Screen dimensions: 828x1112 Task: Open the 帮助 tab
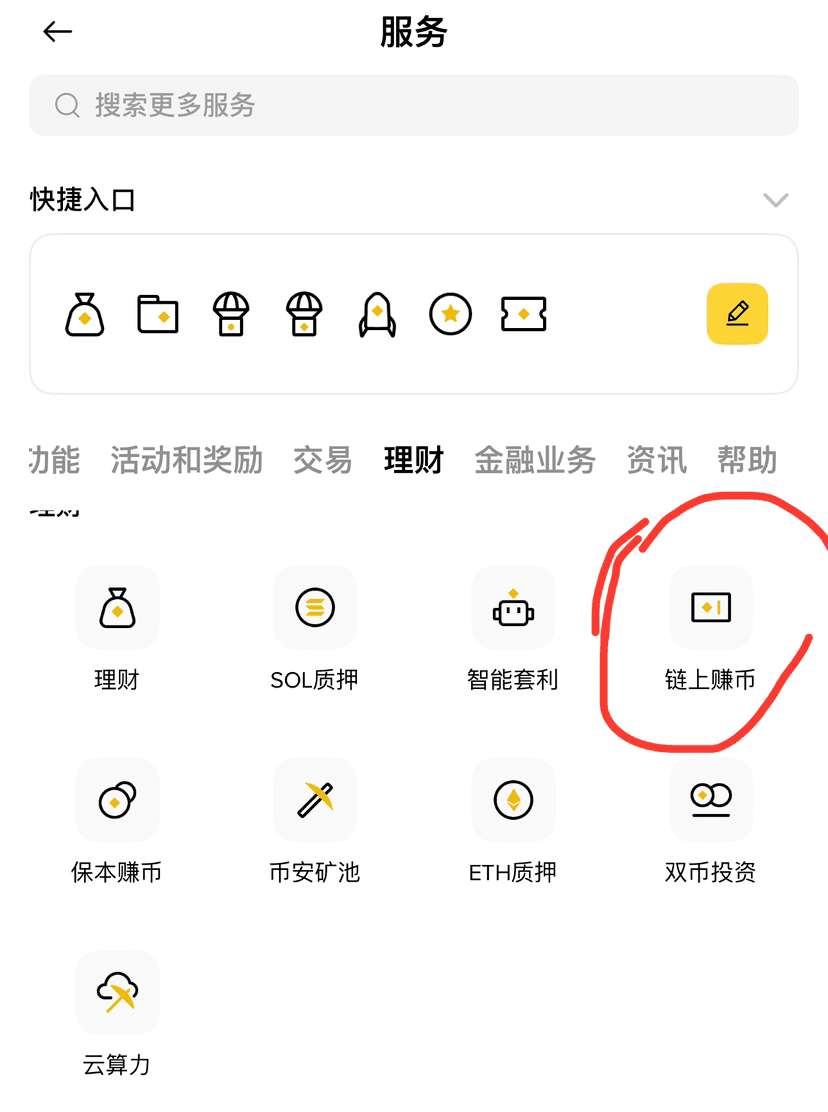(747, 460)
